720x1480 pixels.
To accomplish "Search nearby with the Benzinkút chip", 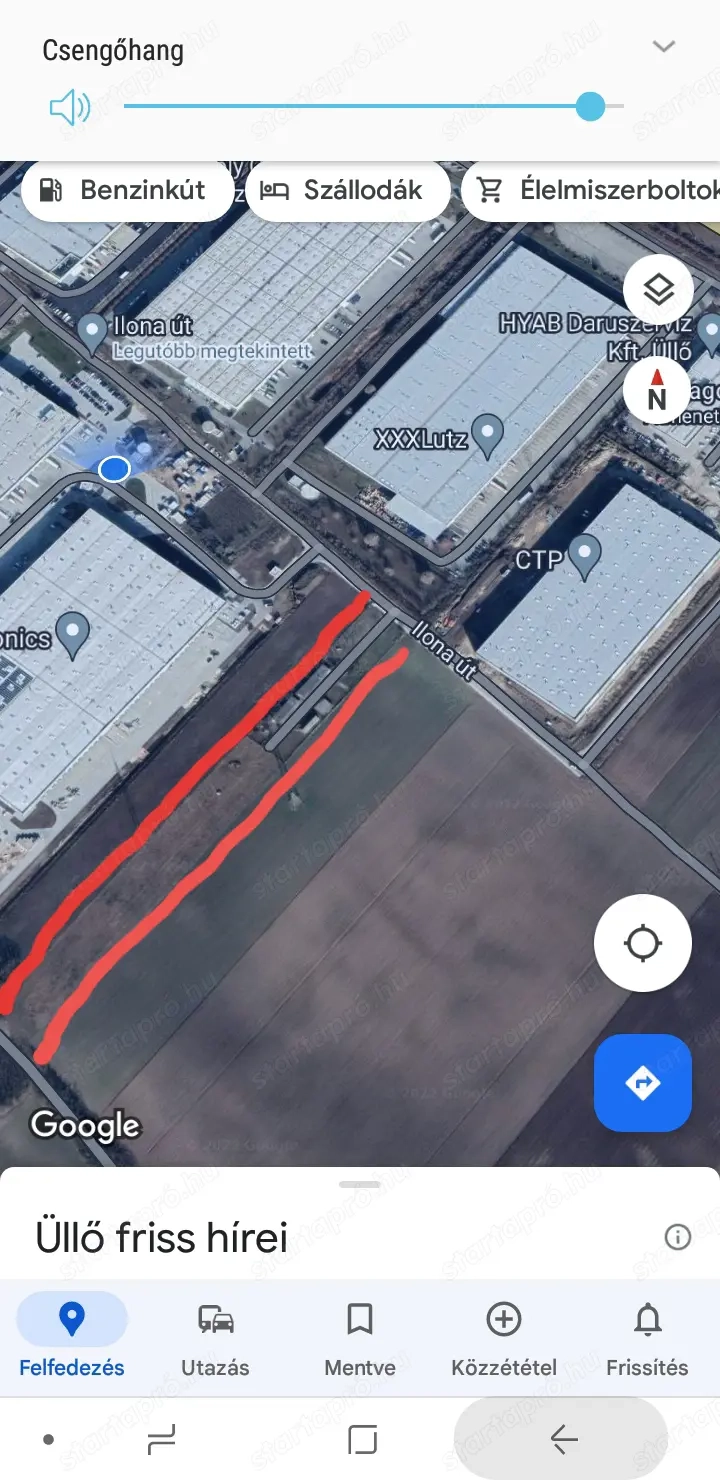I will (x=126, y=190).
